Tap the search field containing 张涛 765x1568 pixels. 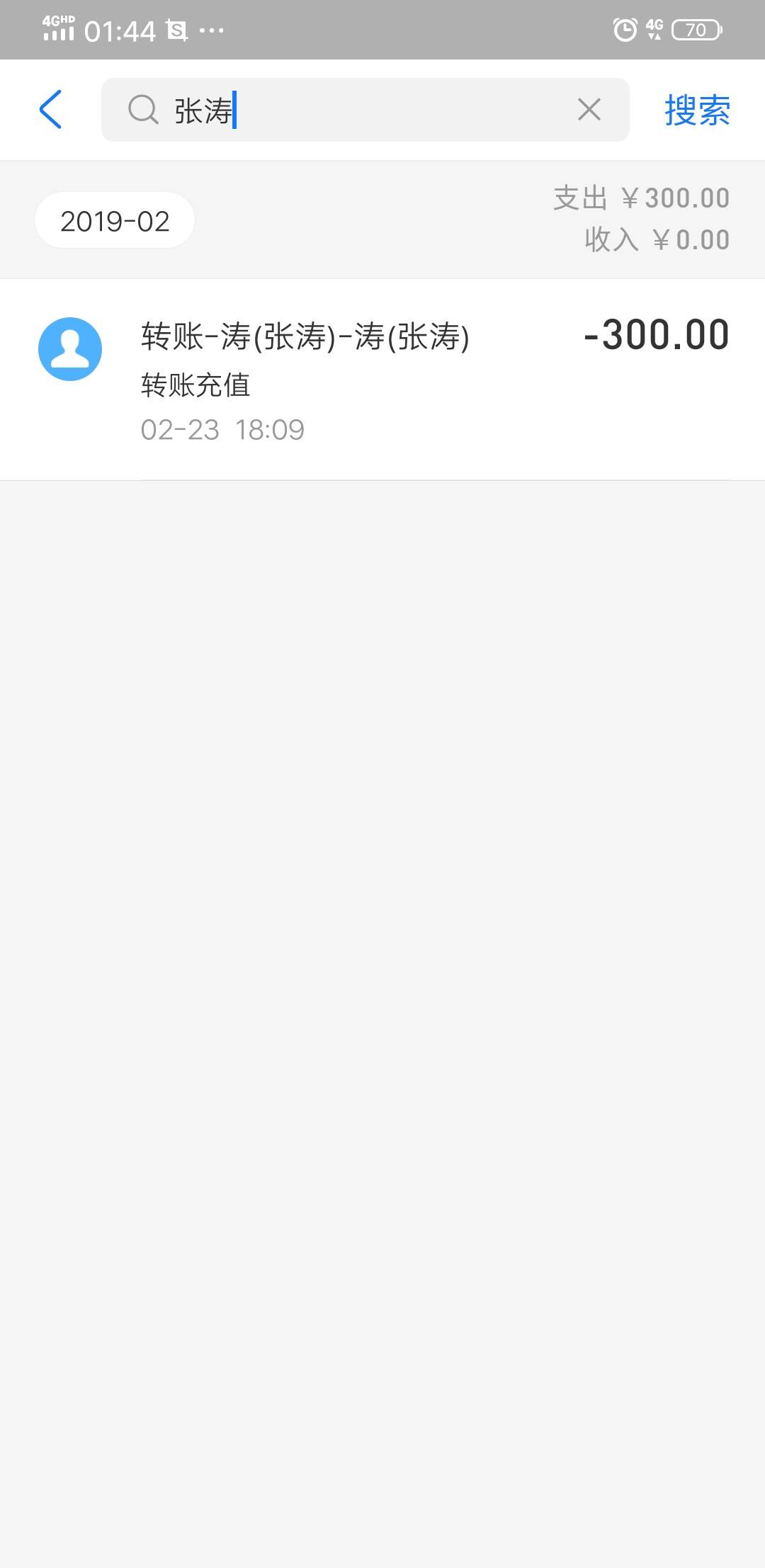coord(365,110)
